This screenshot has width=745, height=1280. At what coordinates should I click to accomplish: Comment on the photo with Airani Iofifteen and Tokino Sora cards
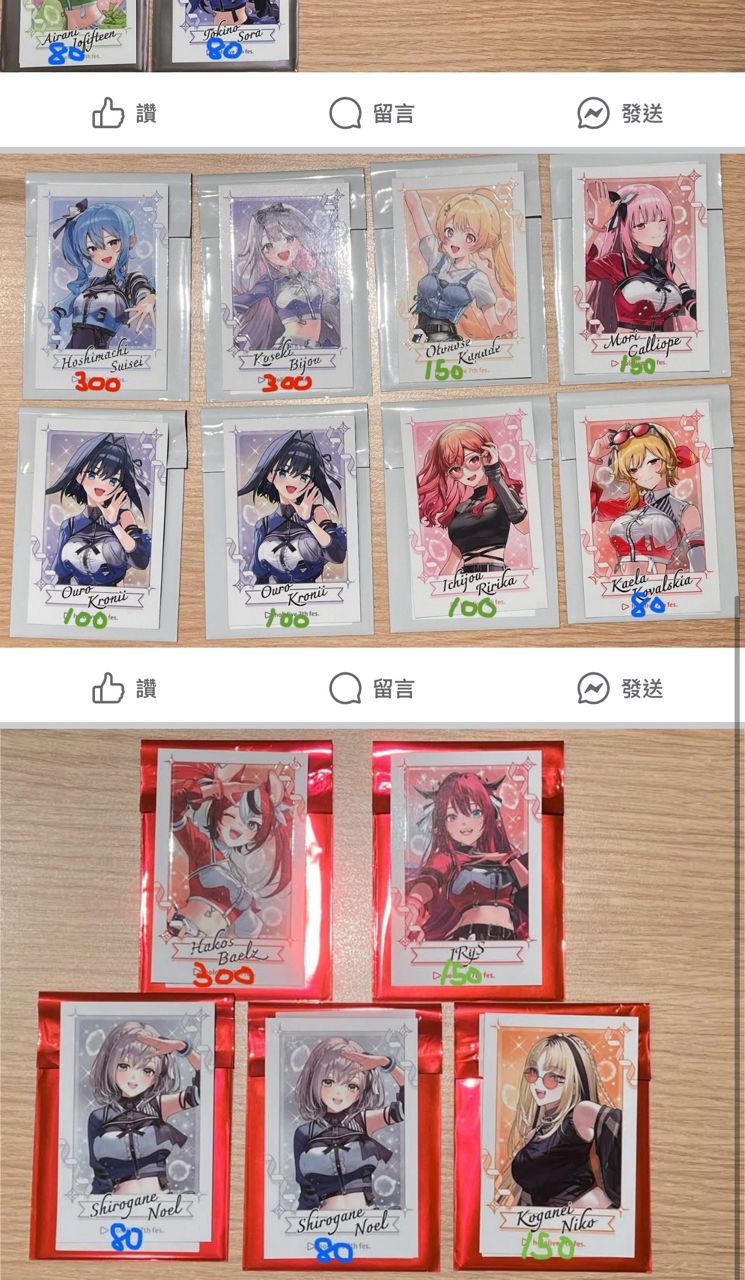[372, 113]
